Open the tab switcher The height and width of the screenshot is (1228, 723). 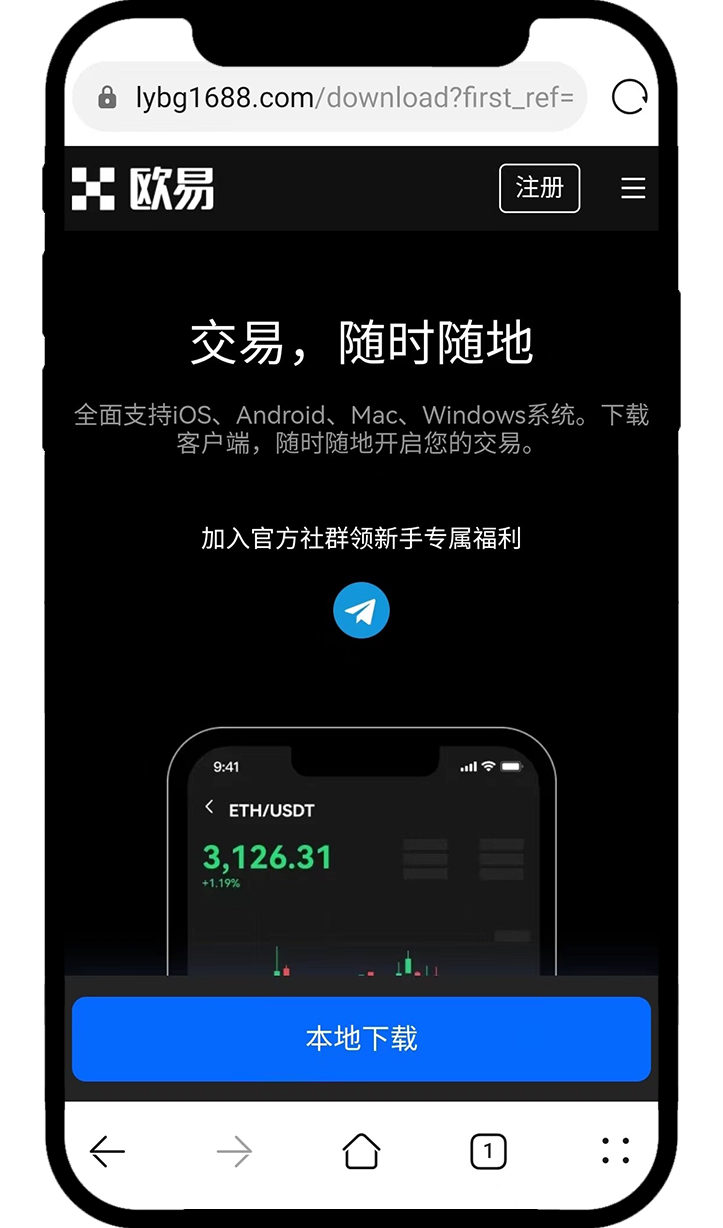coord(488,1151)
